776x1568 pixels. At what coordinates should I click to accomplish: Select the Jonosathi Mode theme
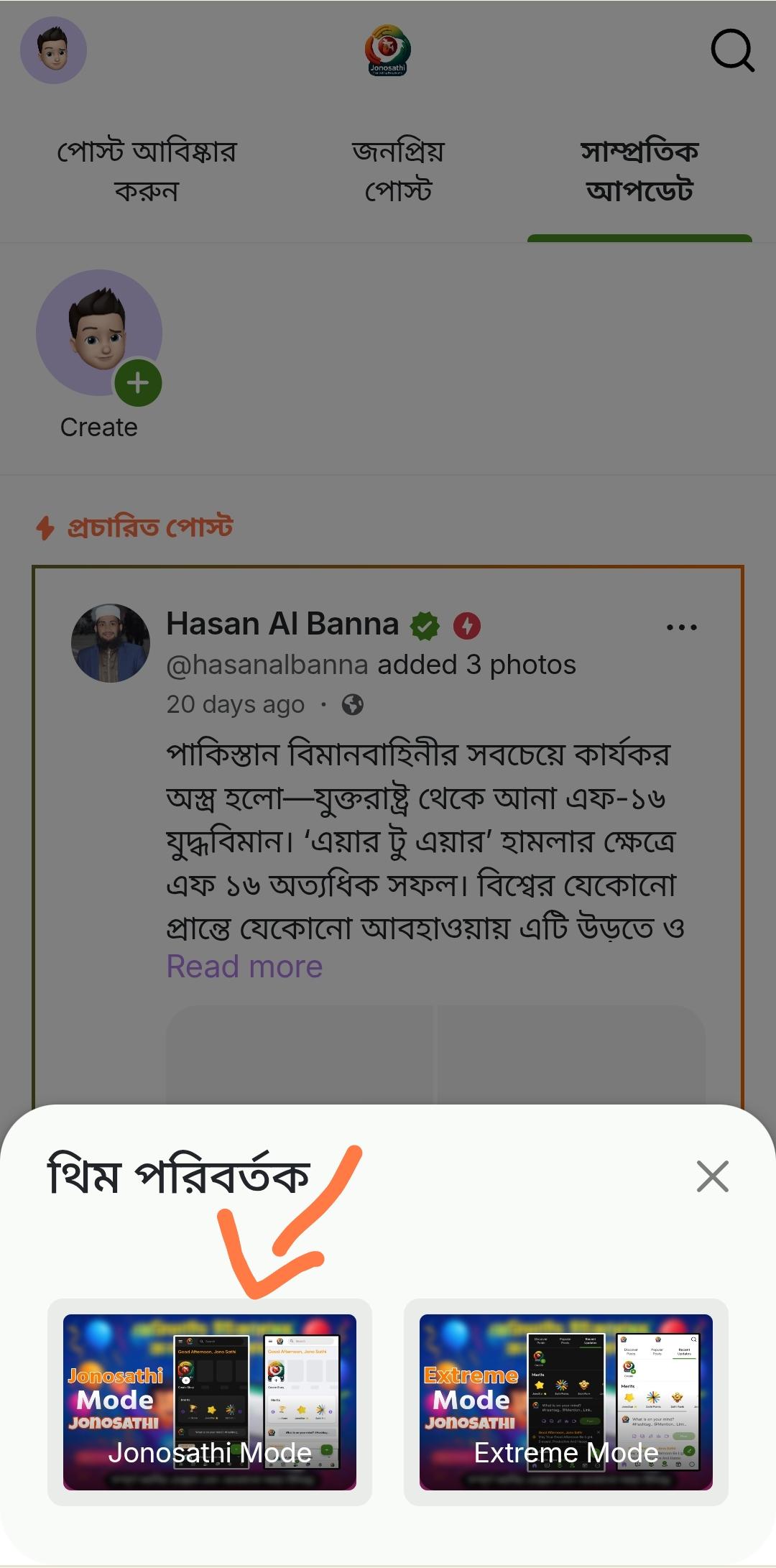[209, 1402]
